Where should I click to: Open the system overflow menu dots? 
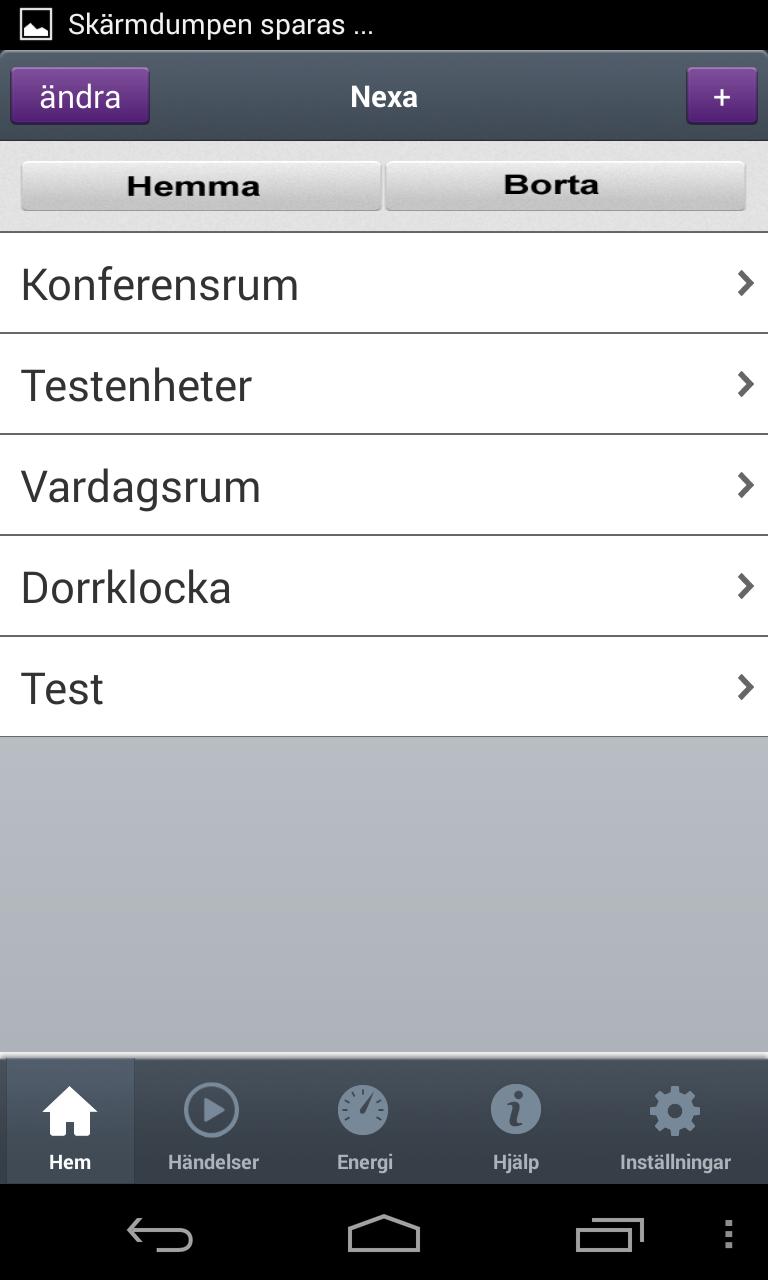[x=728, y=1235]
